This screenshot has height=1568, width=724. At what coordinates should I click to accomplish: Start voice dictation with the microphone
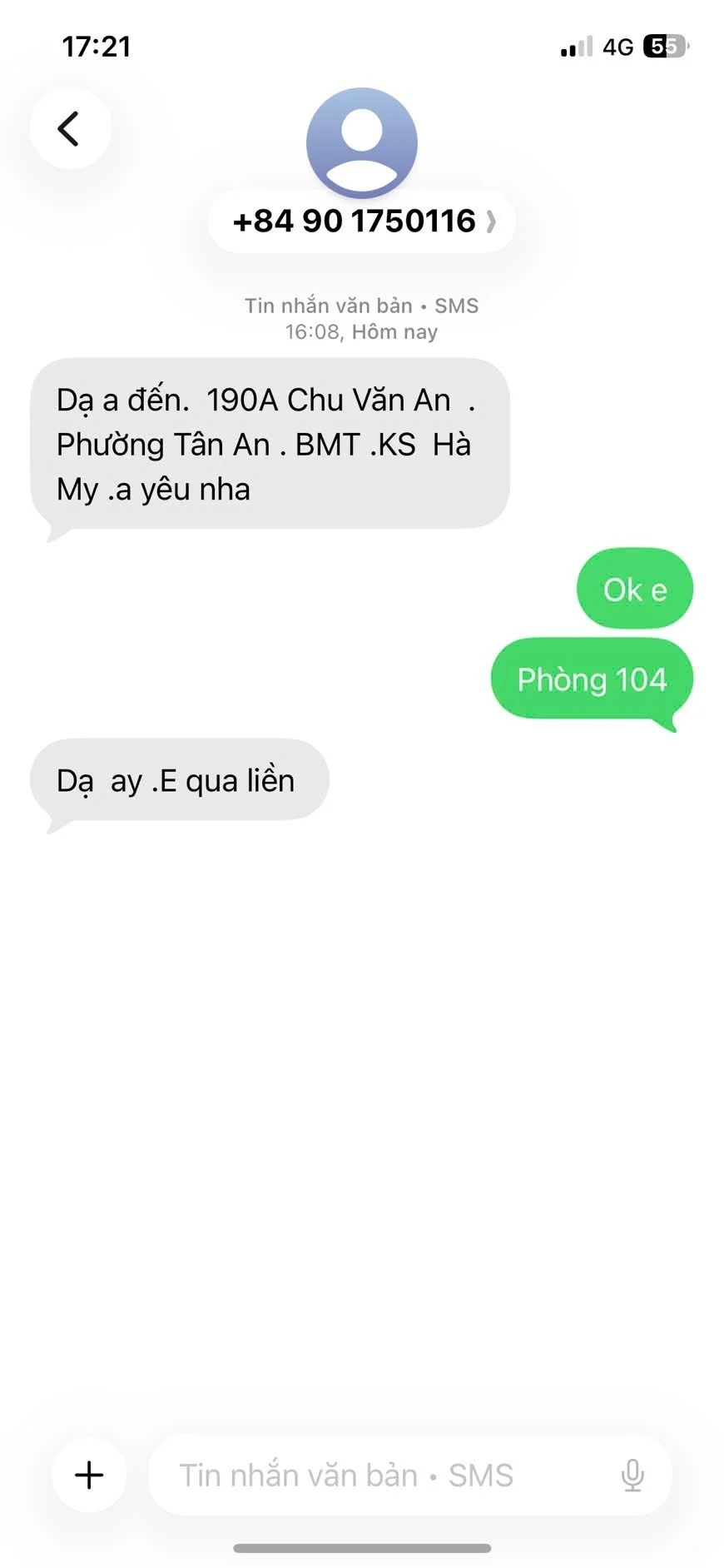pyautogui.click(x=632, y=1475)
